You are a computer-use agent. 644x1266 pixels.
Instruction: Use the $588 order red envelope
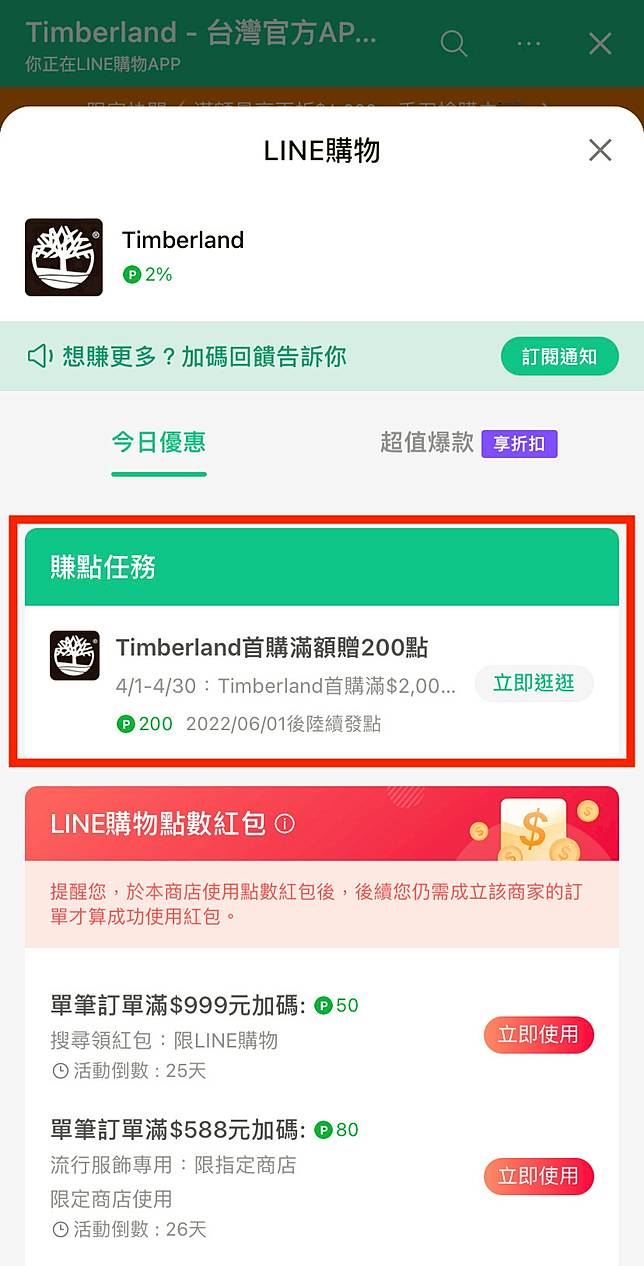(x=538, y=1176)
